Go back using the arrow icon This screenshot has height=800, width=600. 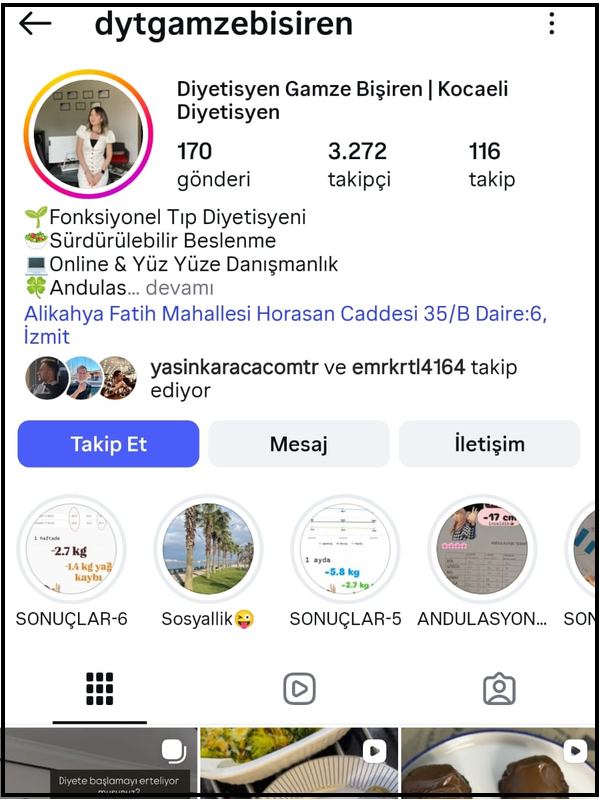coord(36,24)
